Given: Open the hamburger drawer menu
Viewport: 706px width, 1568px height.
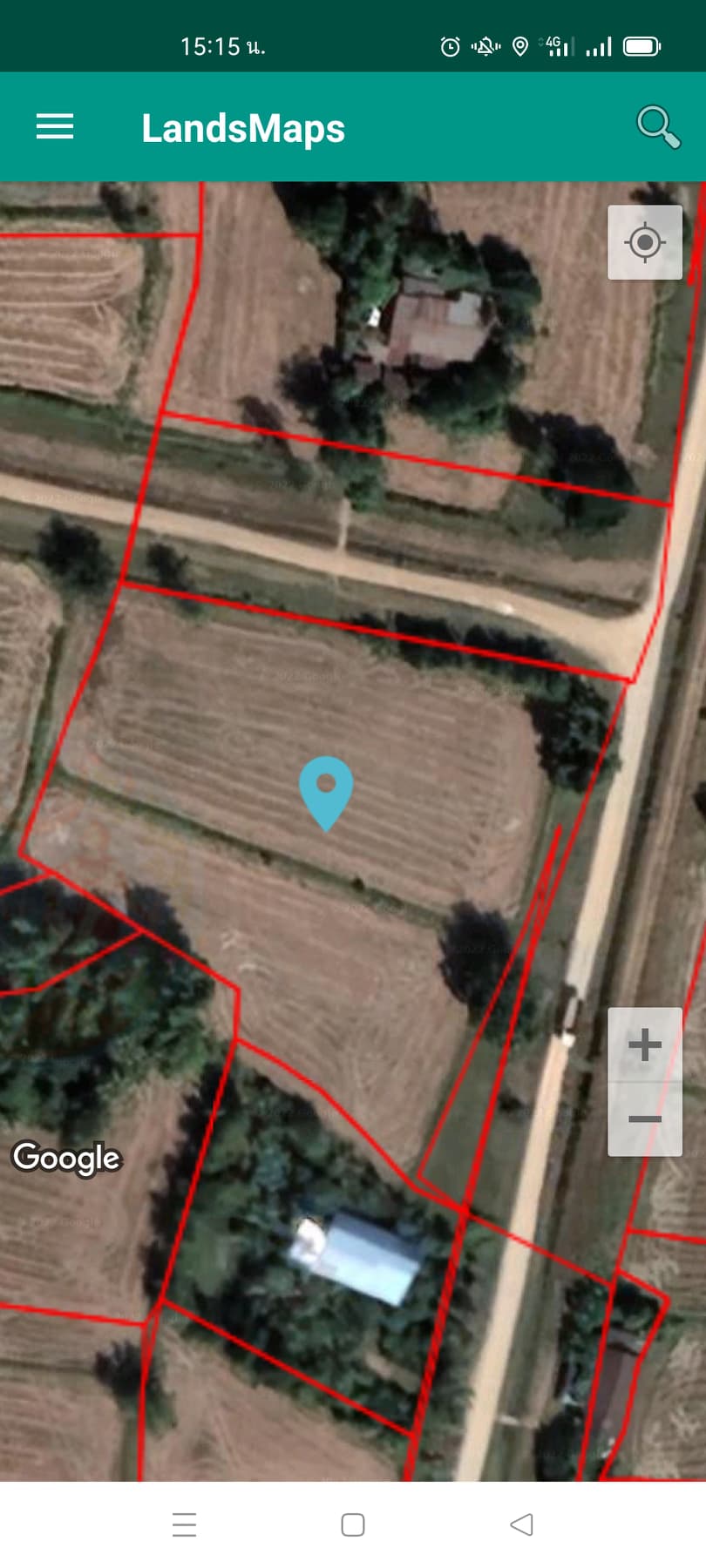Looking at the screenshot, I should (55, 127).
